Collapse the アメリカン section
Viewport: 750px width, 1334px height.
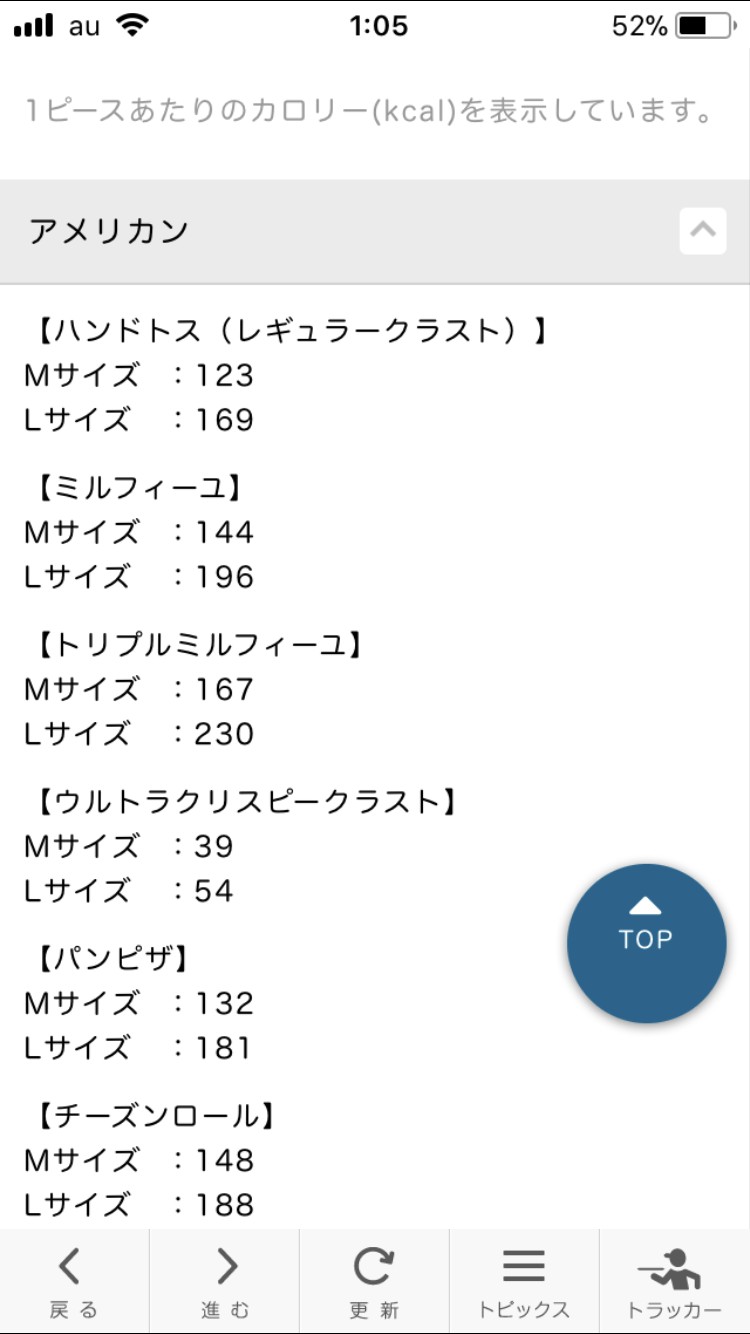702,231
